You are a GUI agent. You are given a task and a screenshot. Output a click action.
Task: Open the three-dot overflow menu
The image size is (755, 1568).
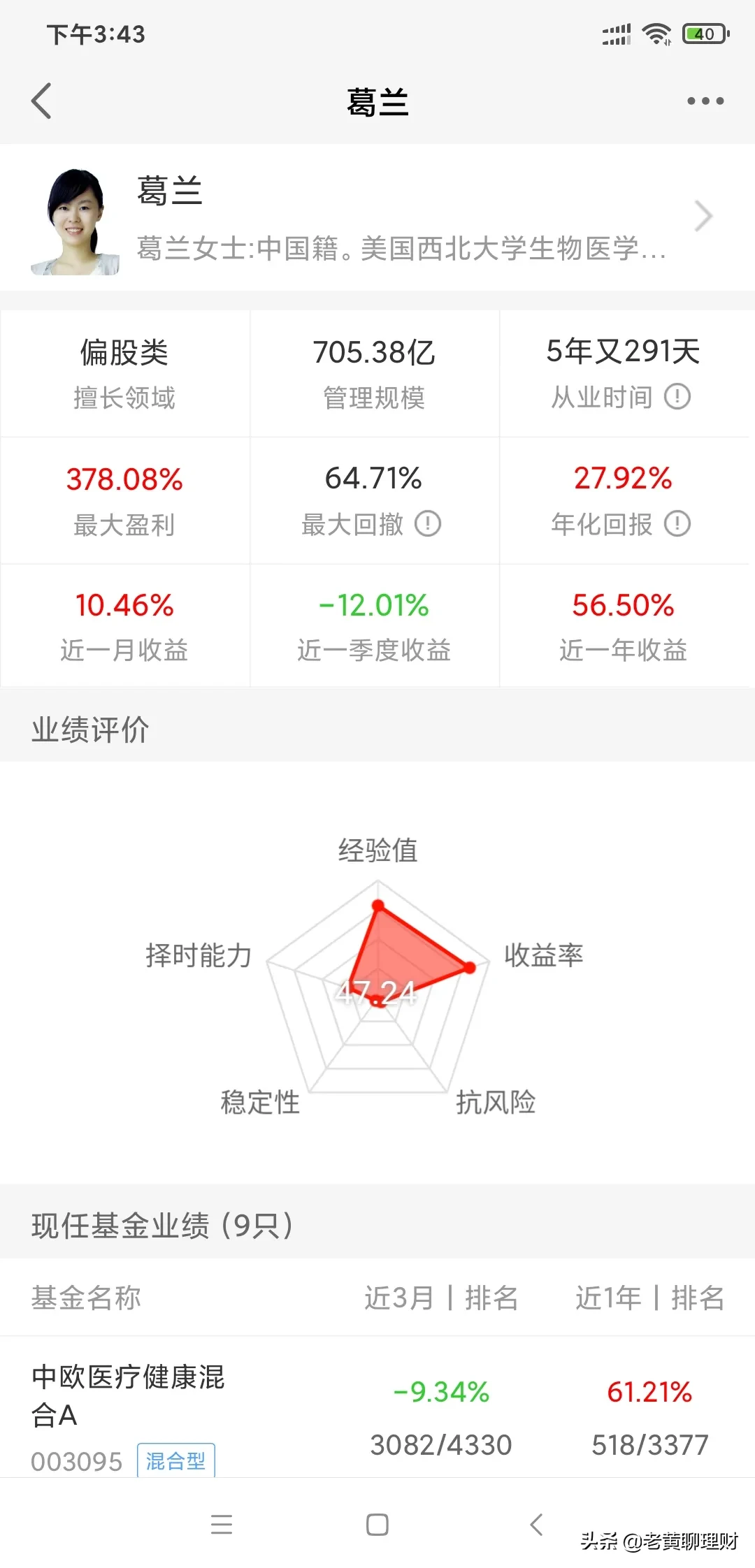tap(705, 101)
